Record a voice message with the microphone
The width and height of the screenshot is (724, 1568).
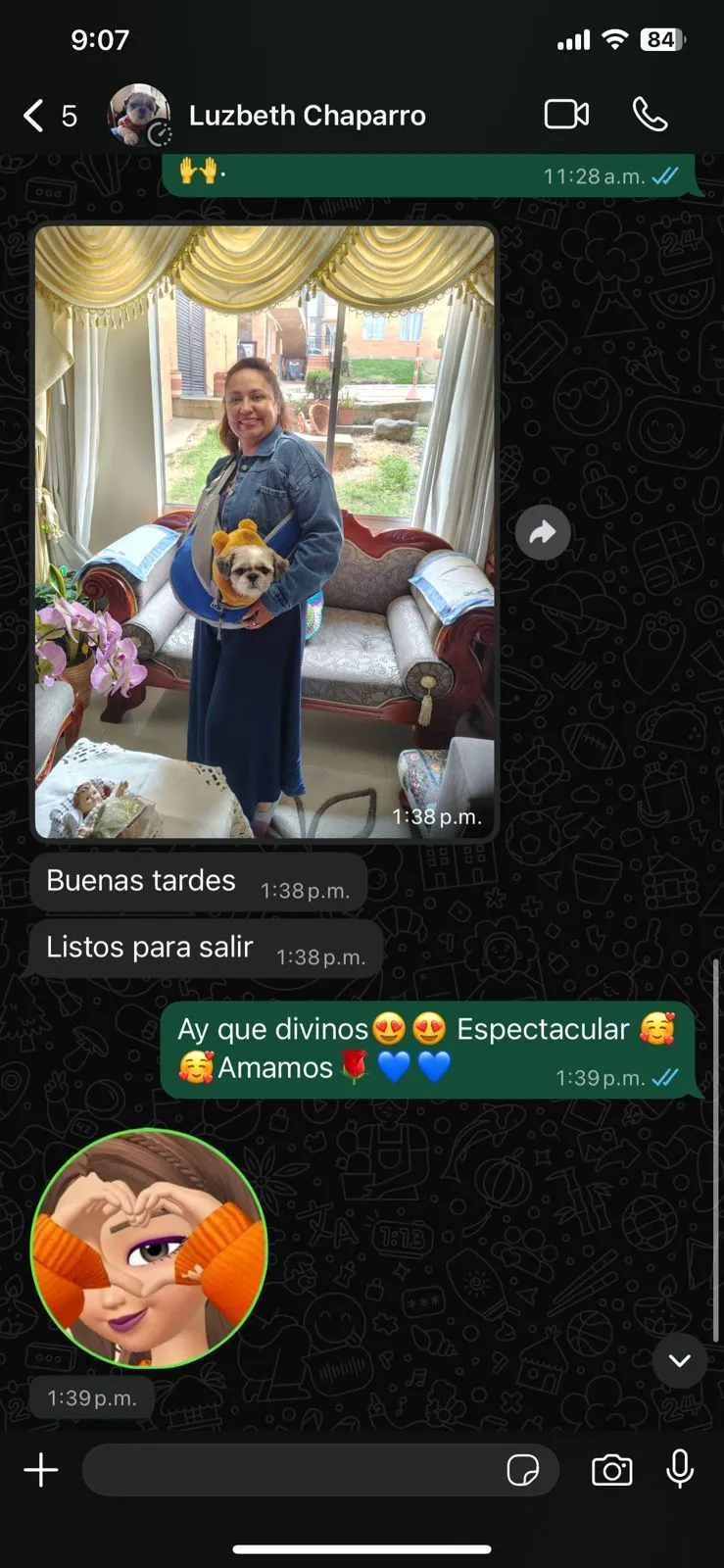680,1470
